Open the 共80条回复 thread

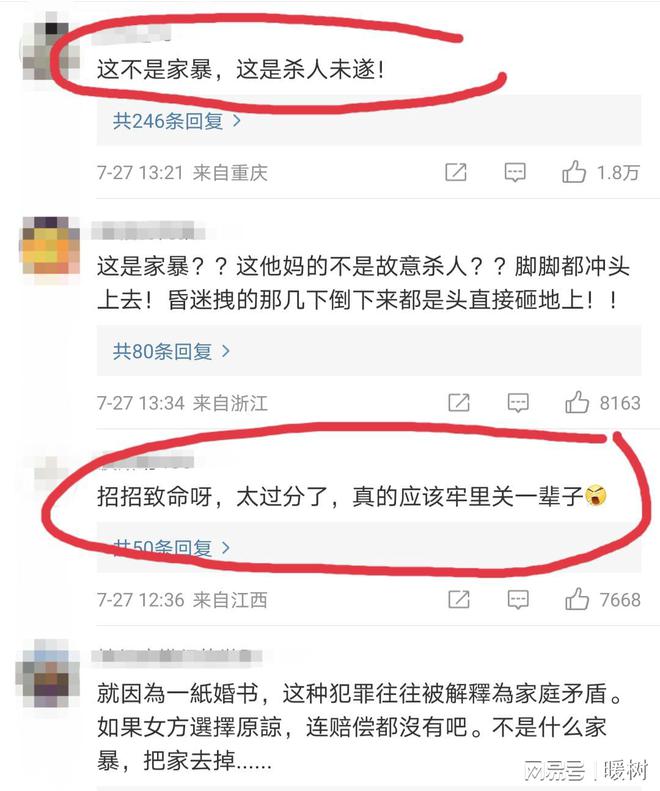point(171,351)
